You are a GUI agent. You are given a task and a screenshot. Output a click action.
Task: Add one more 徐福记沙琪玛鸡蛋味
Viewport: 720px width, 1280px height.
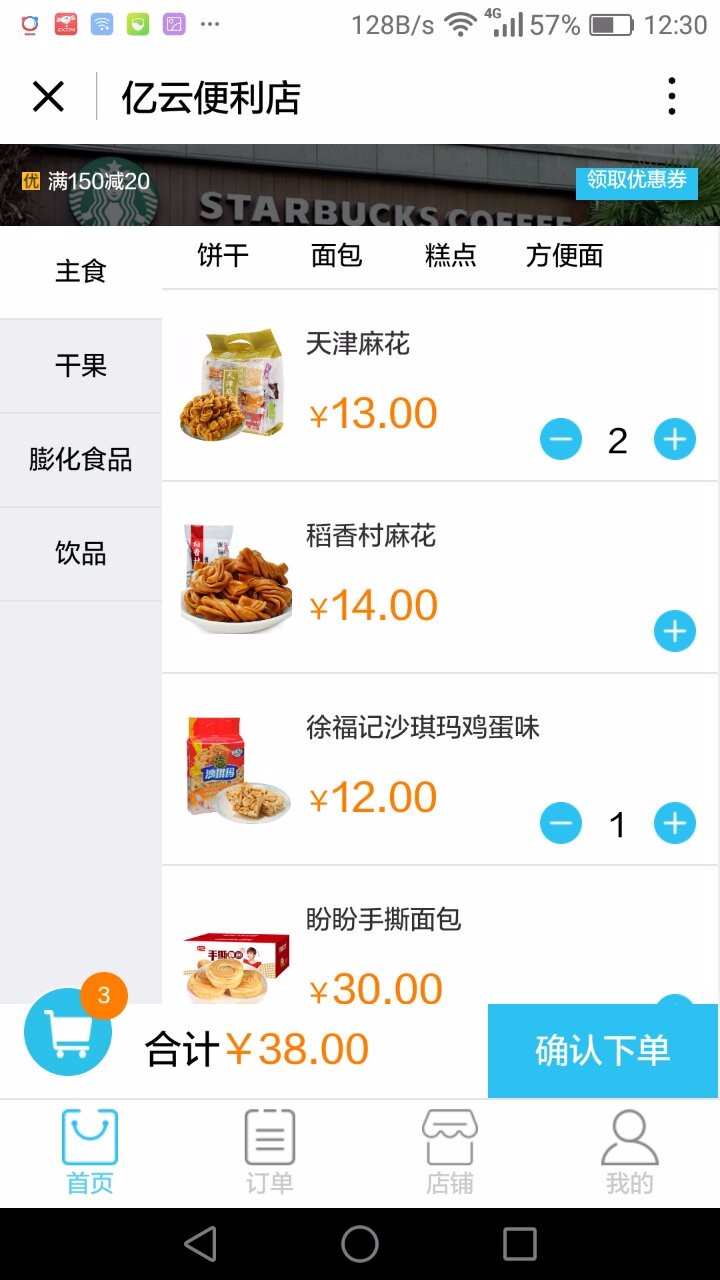[675, 823]
